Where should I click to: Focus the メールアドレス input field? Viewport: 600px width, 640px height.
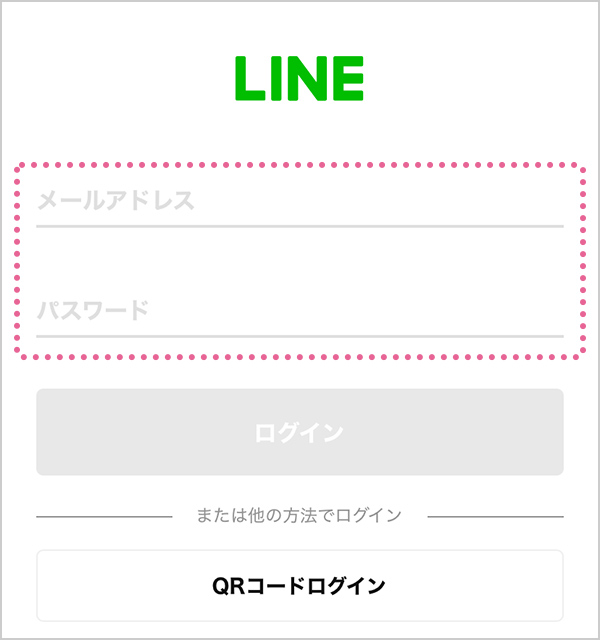299,202
